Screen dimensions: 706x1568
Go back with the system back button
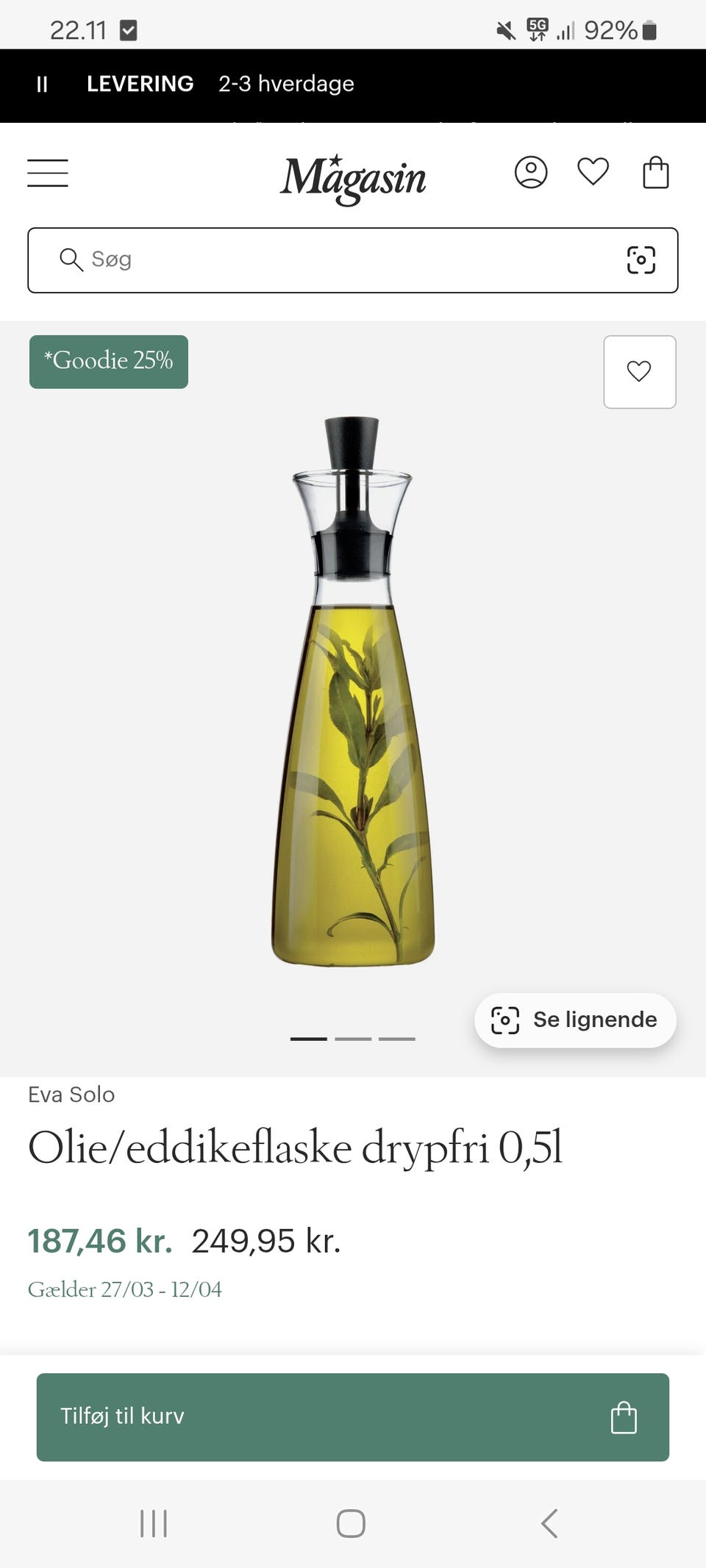point(549,1524)
